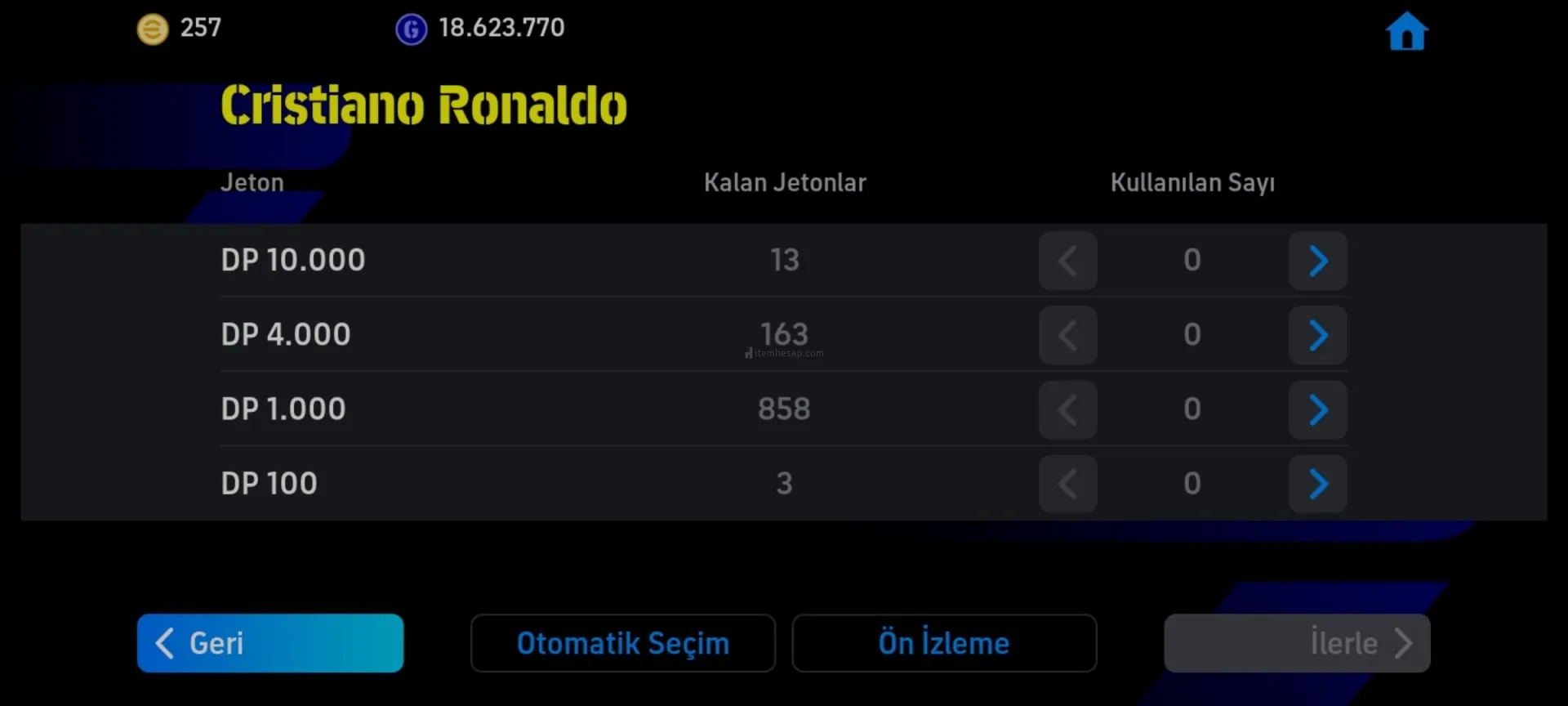1568x706 pixels.
Task: Go to the home screen icon
Action: point(1406,33)
